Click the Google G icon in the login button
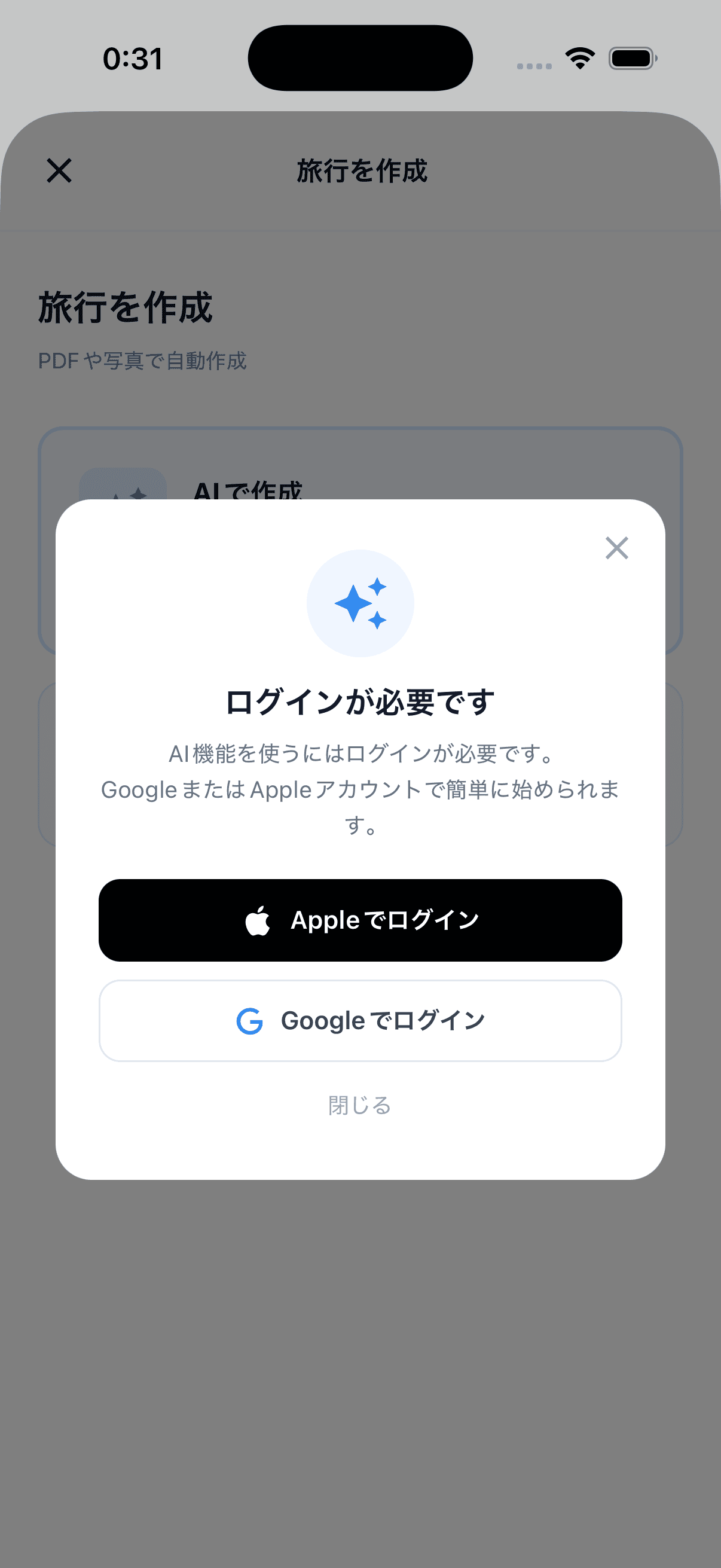 (249, 1021)
